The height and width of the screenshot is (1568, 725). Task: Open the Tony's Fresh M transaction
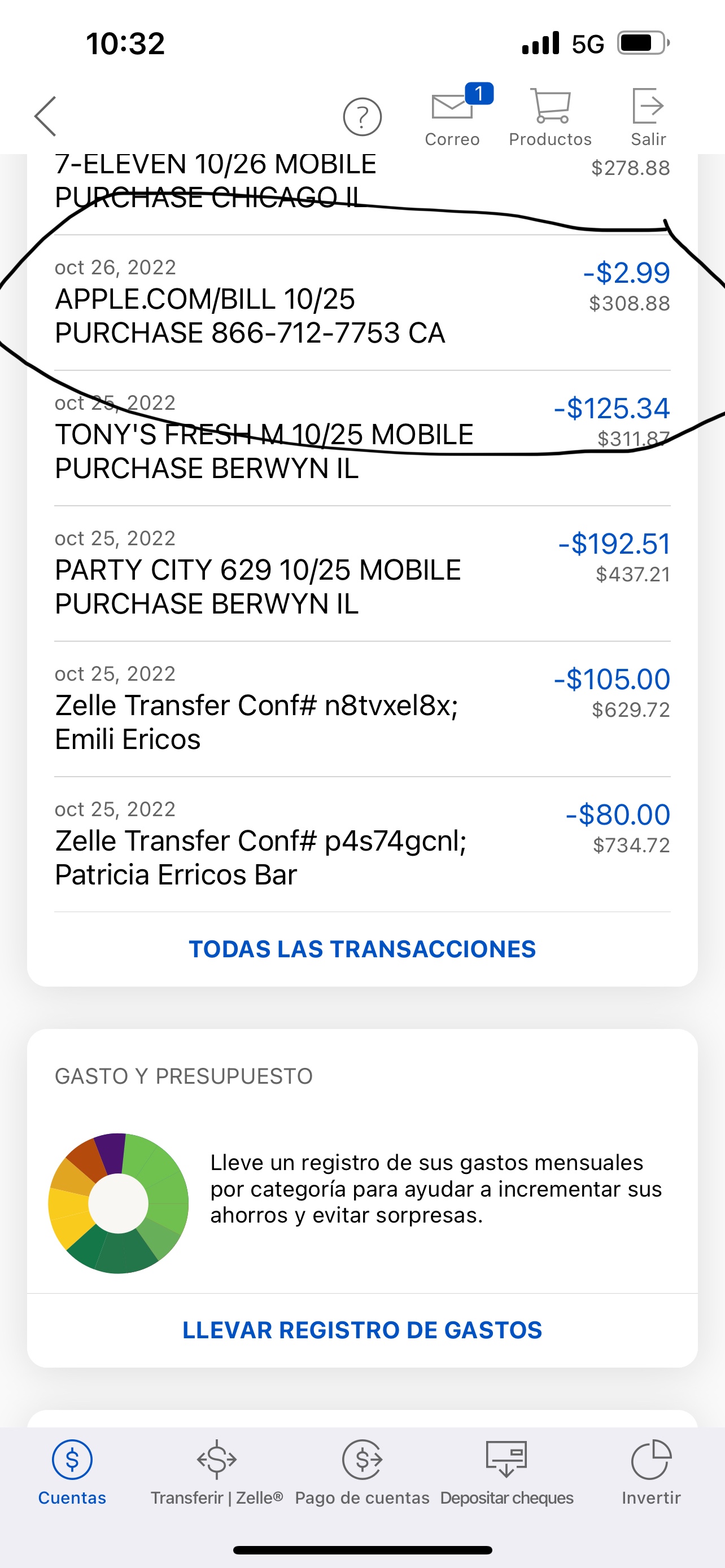point(362,438)
